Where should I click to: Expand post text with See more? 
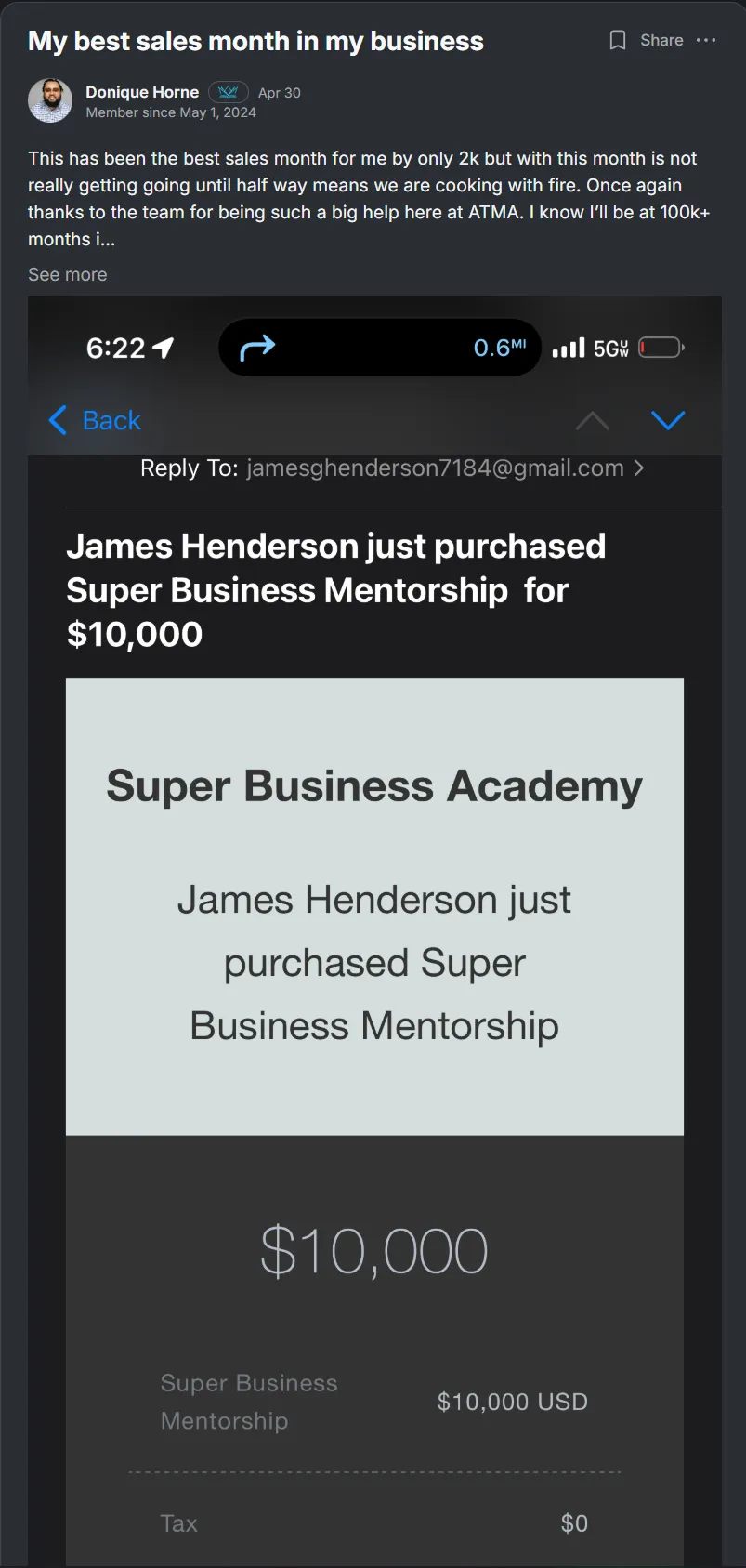click(x=67, y=274)
